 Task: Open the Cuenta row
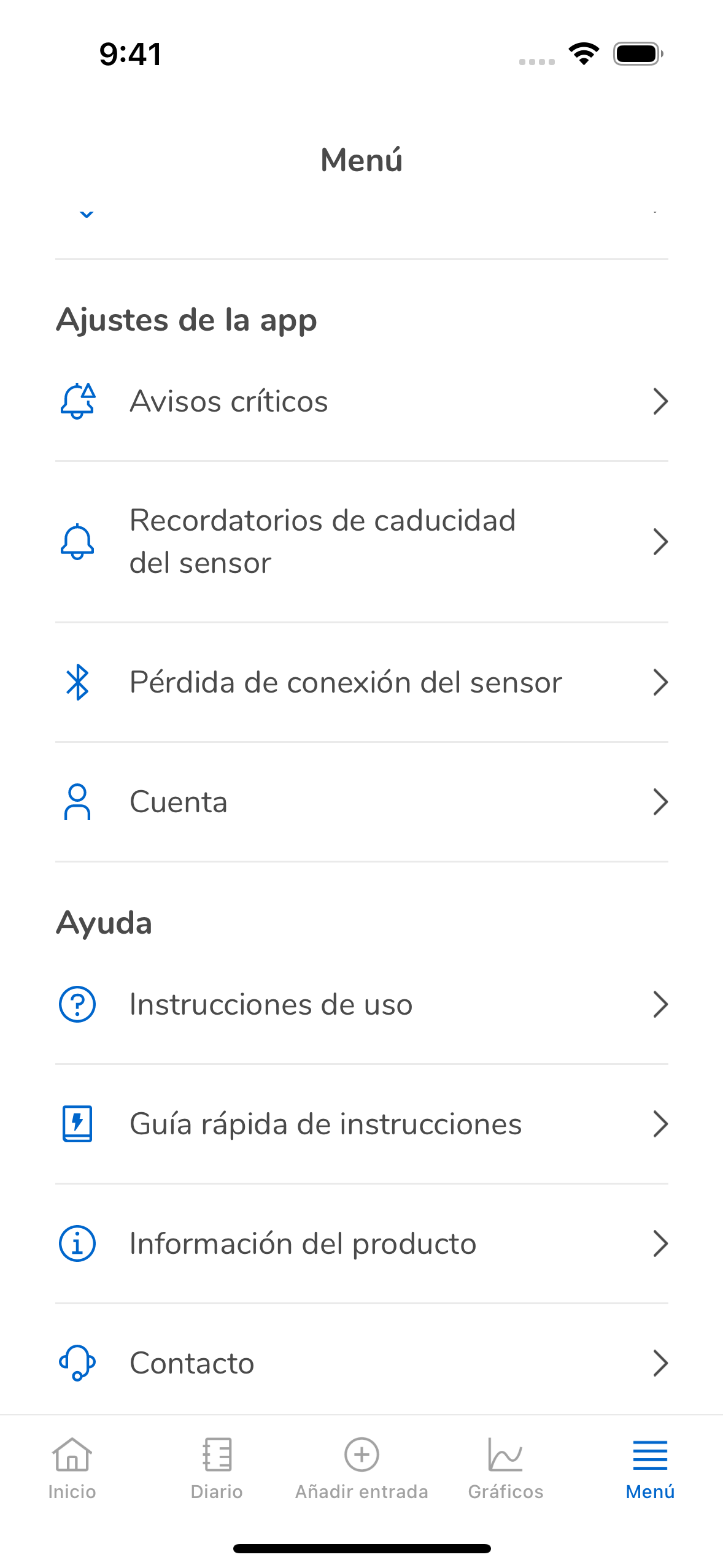point(361,801)
